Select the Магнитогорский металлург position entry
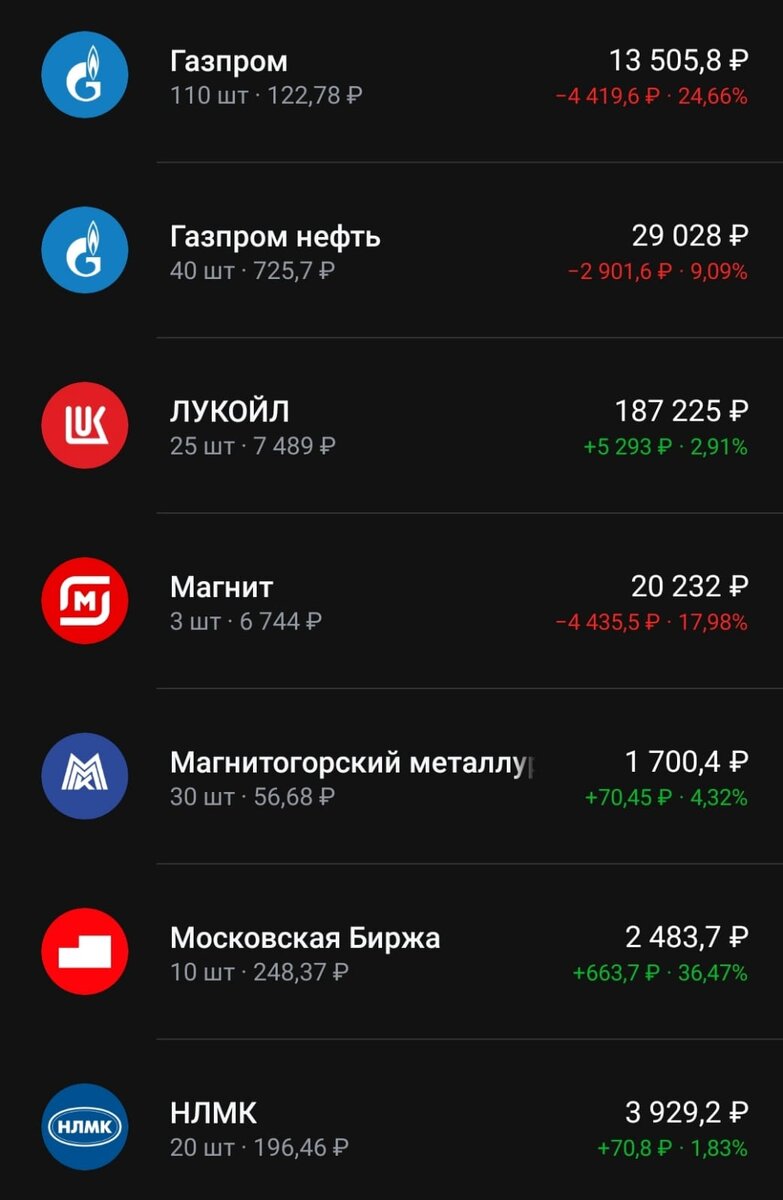Viewport: 783px width, 1200px height. tap(390, 775)
